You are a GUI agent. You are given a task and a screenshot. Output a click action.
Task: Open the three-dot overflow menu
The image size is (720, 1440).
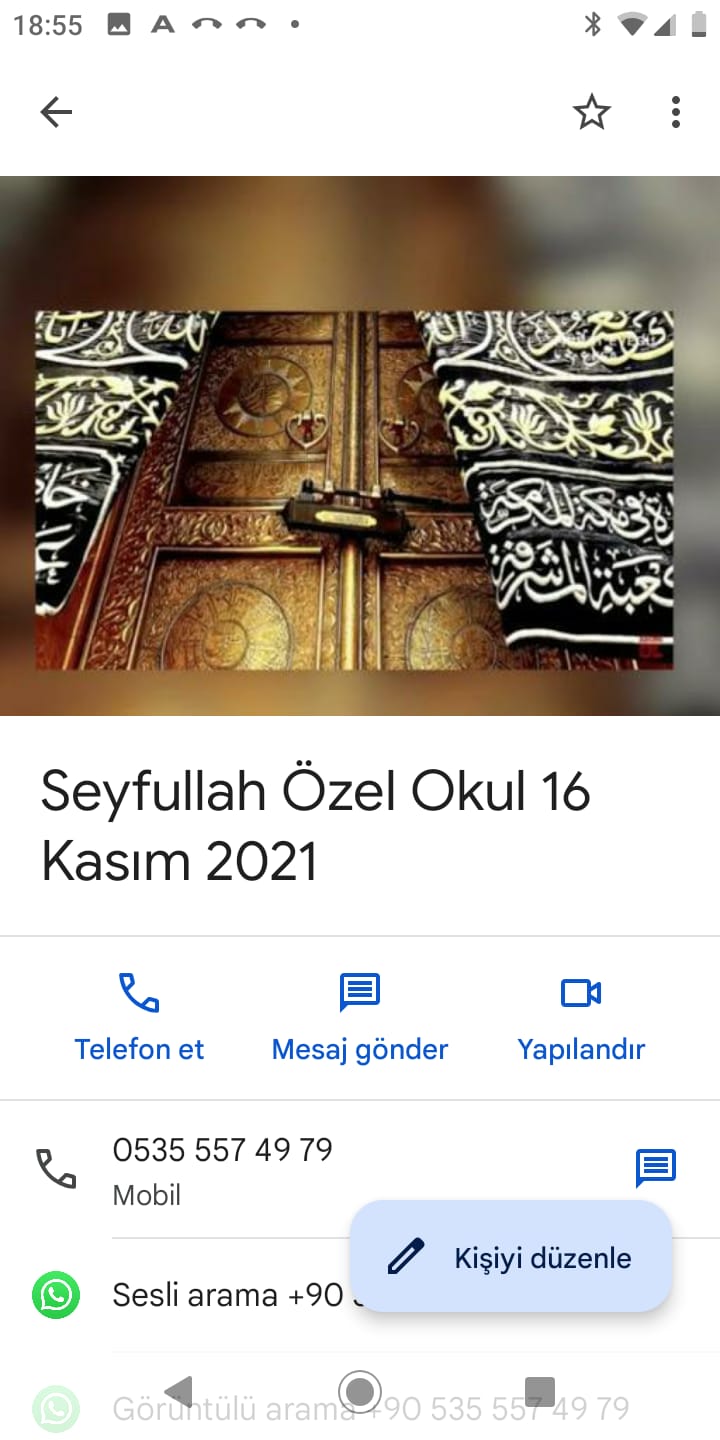676,112
